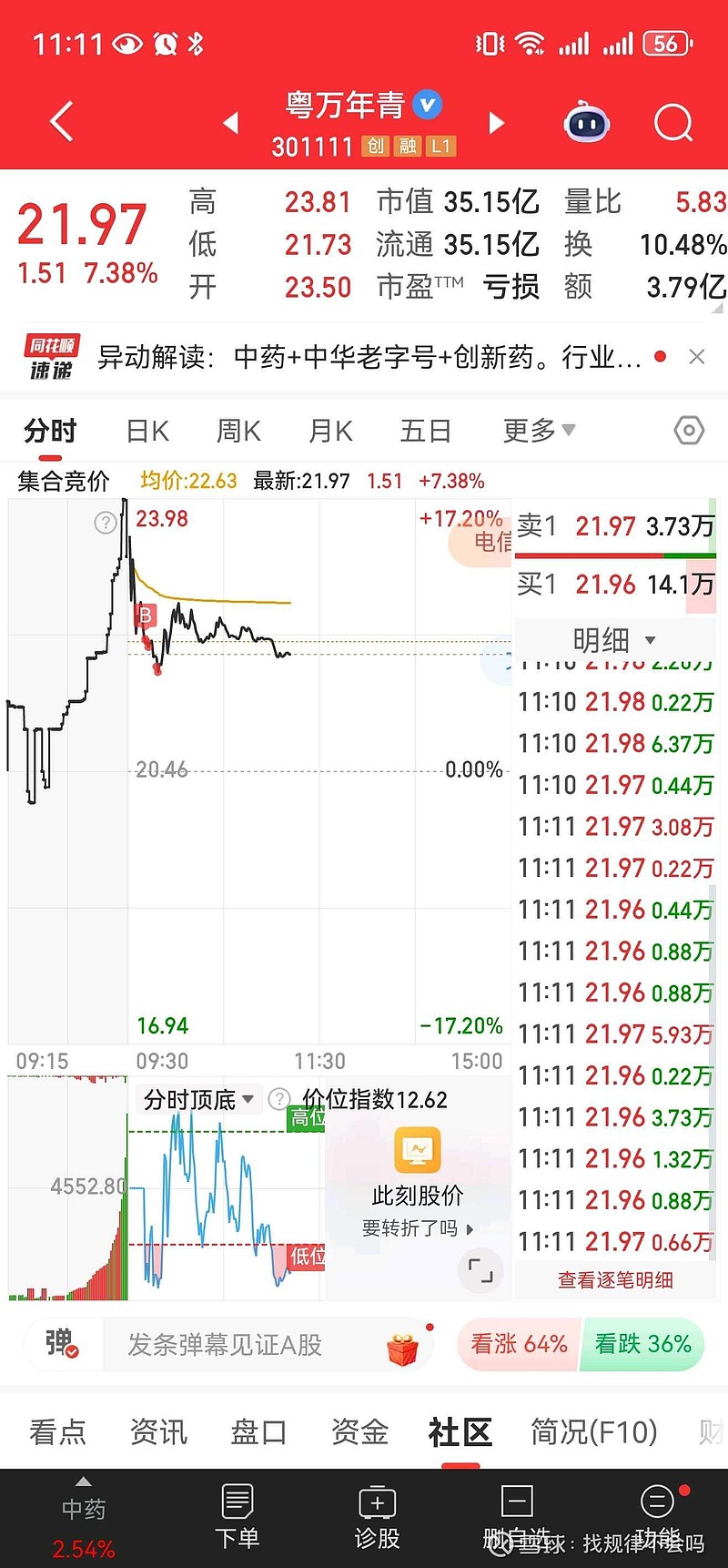The image size is (728, 1568).
Task: Open the stock search magnifier
Action: pos(672,123)
